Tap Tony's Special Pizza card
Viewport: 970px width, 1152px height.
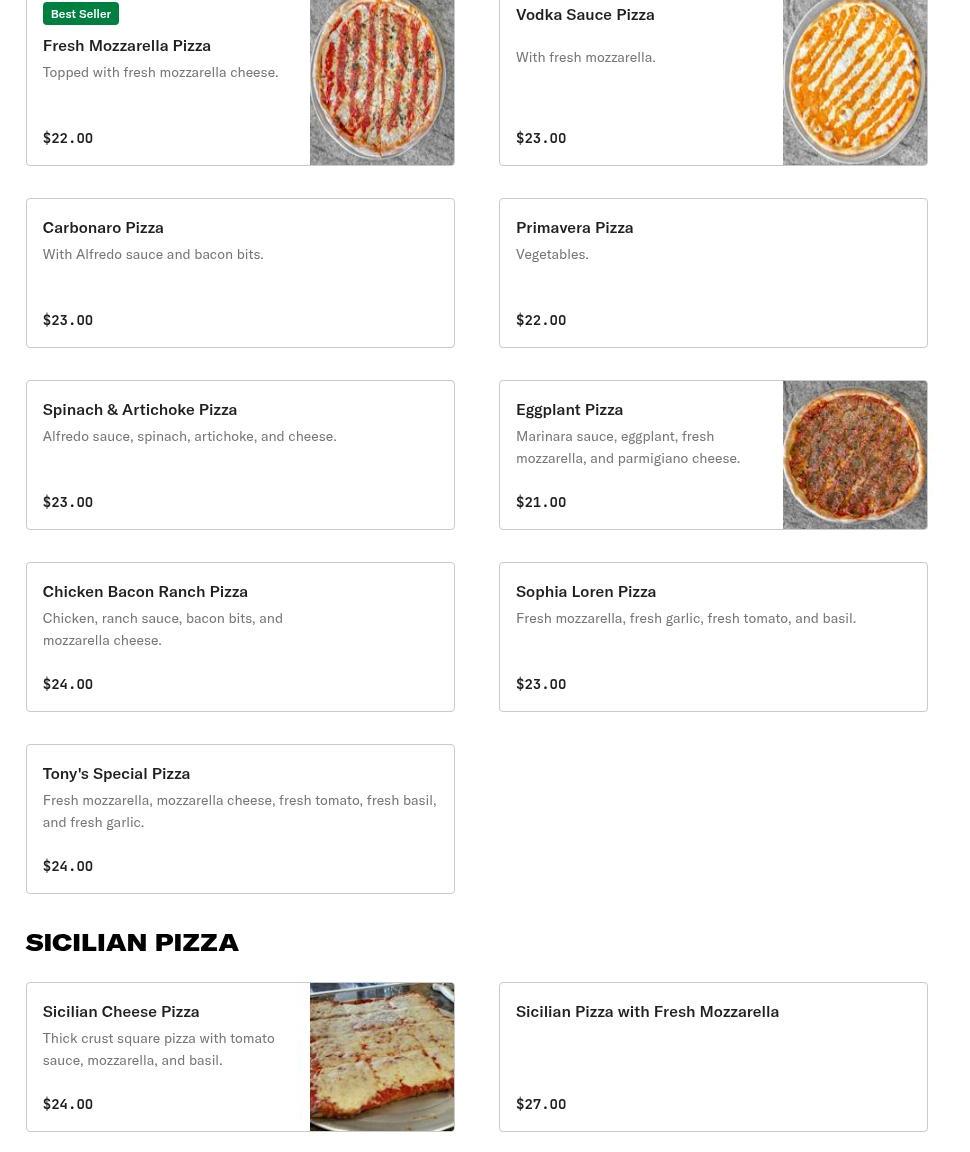240,819
